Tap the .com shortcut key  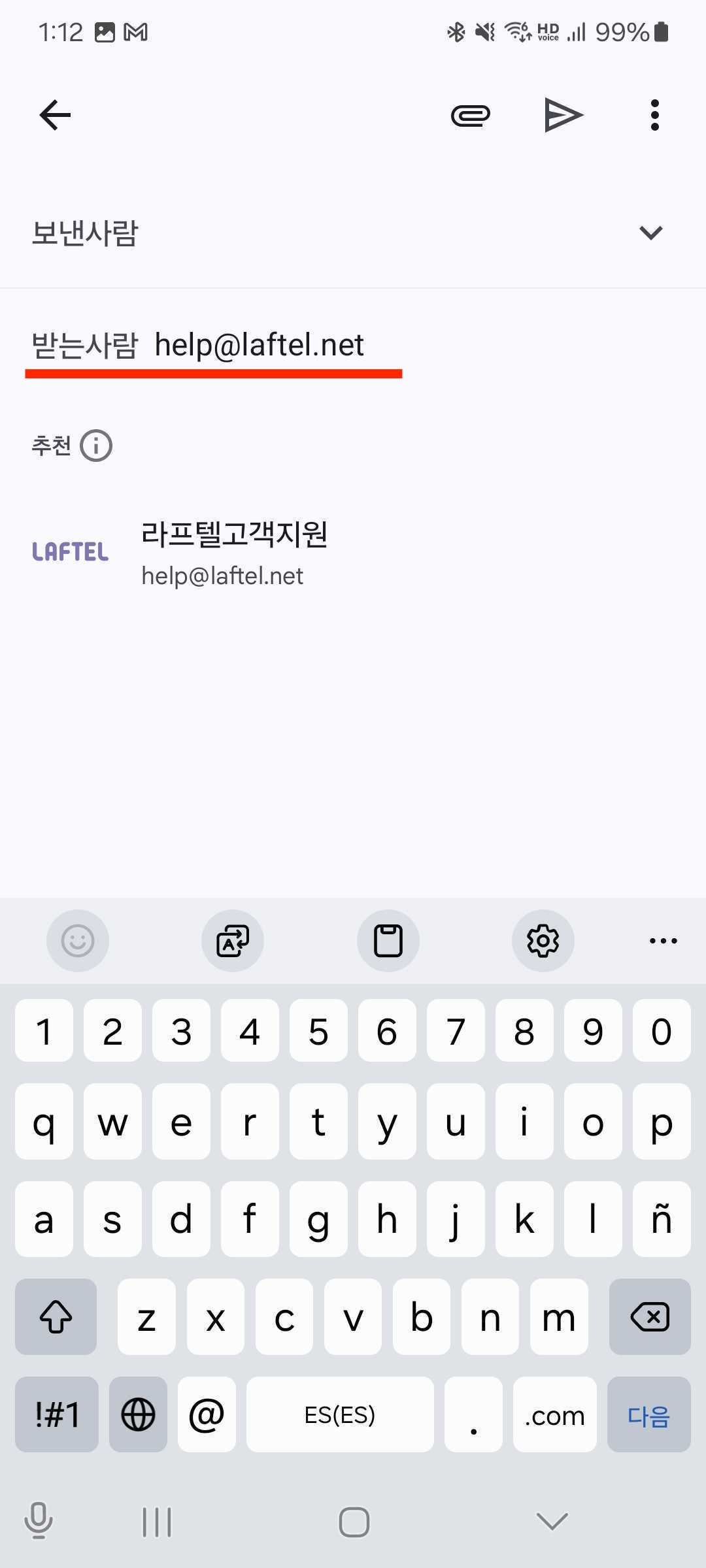pyautogui.click(x=554, y=1415)
